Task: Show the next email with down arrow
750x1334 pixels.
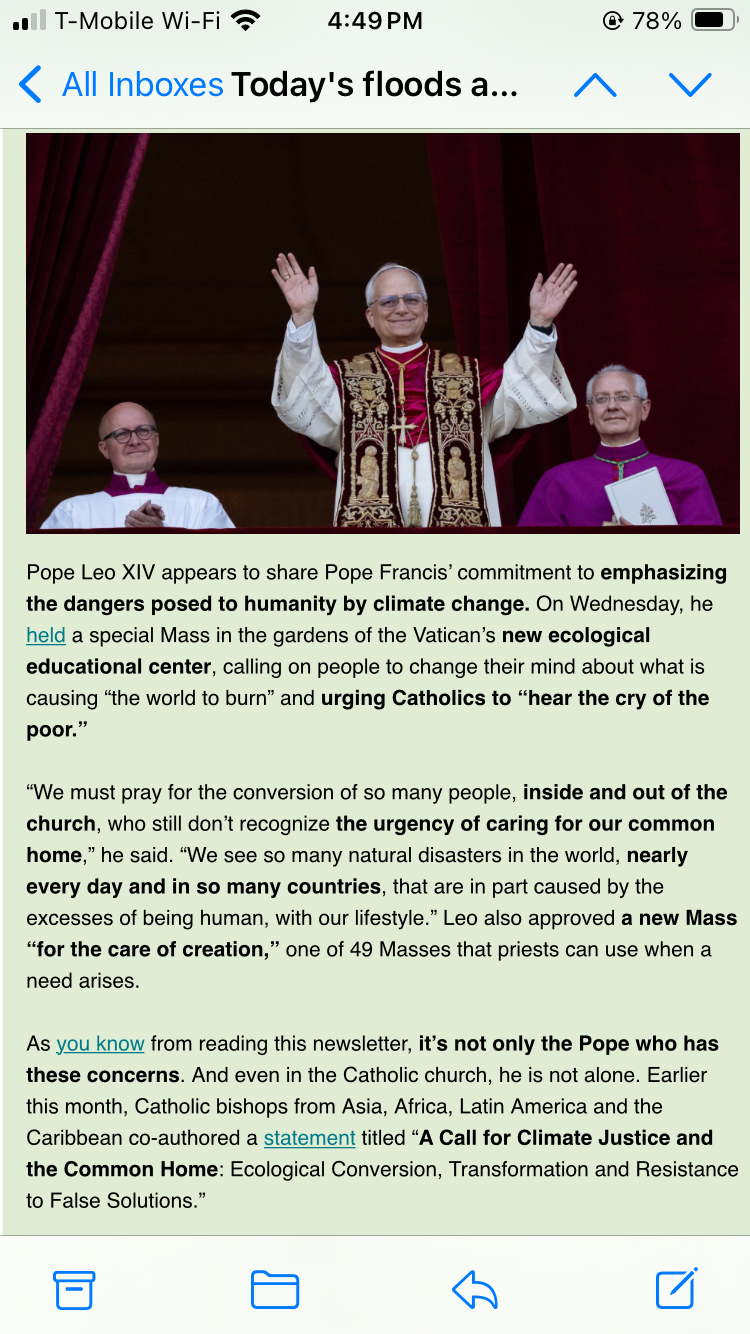Action: [690, 86]
